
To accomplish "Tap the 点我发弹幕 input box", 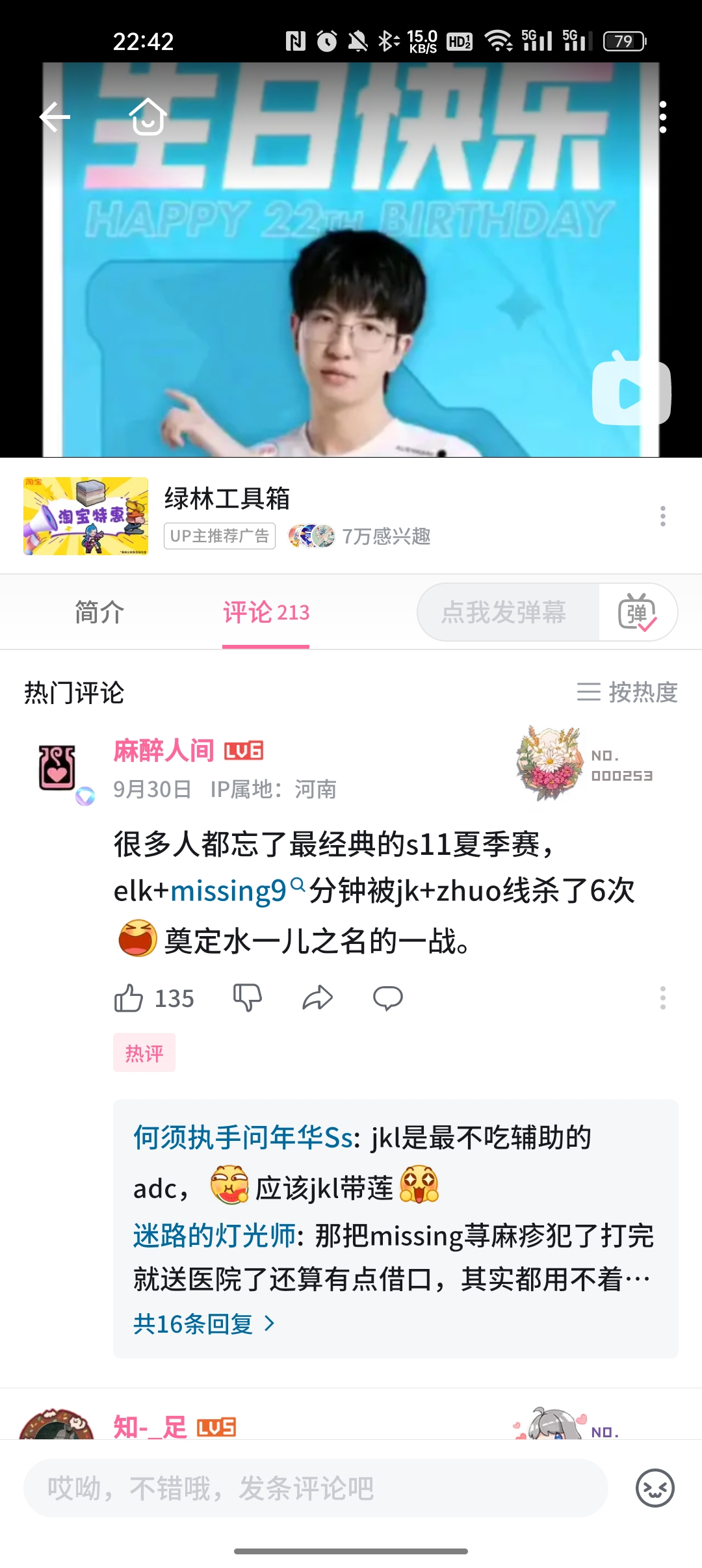I will pos(507,612).
